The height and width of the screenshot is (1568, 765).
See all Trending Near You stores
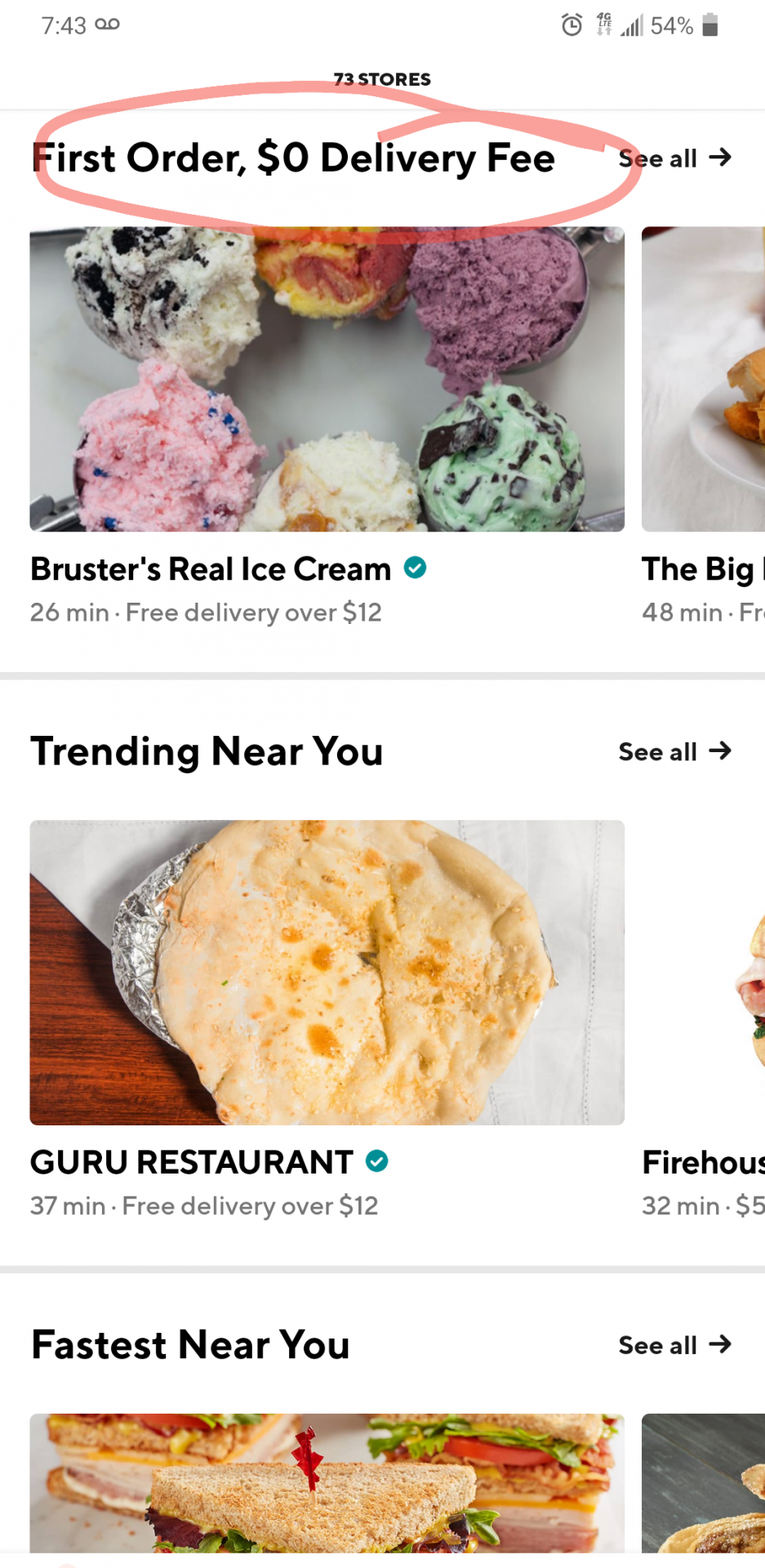[674, 751]
